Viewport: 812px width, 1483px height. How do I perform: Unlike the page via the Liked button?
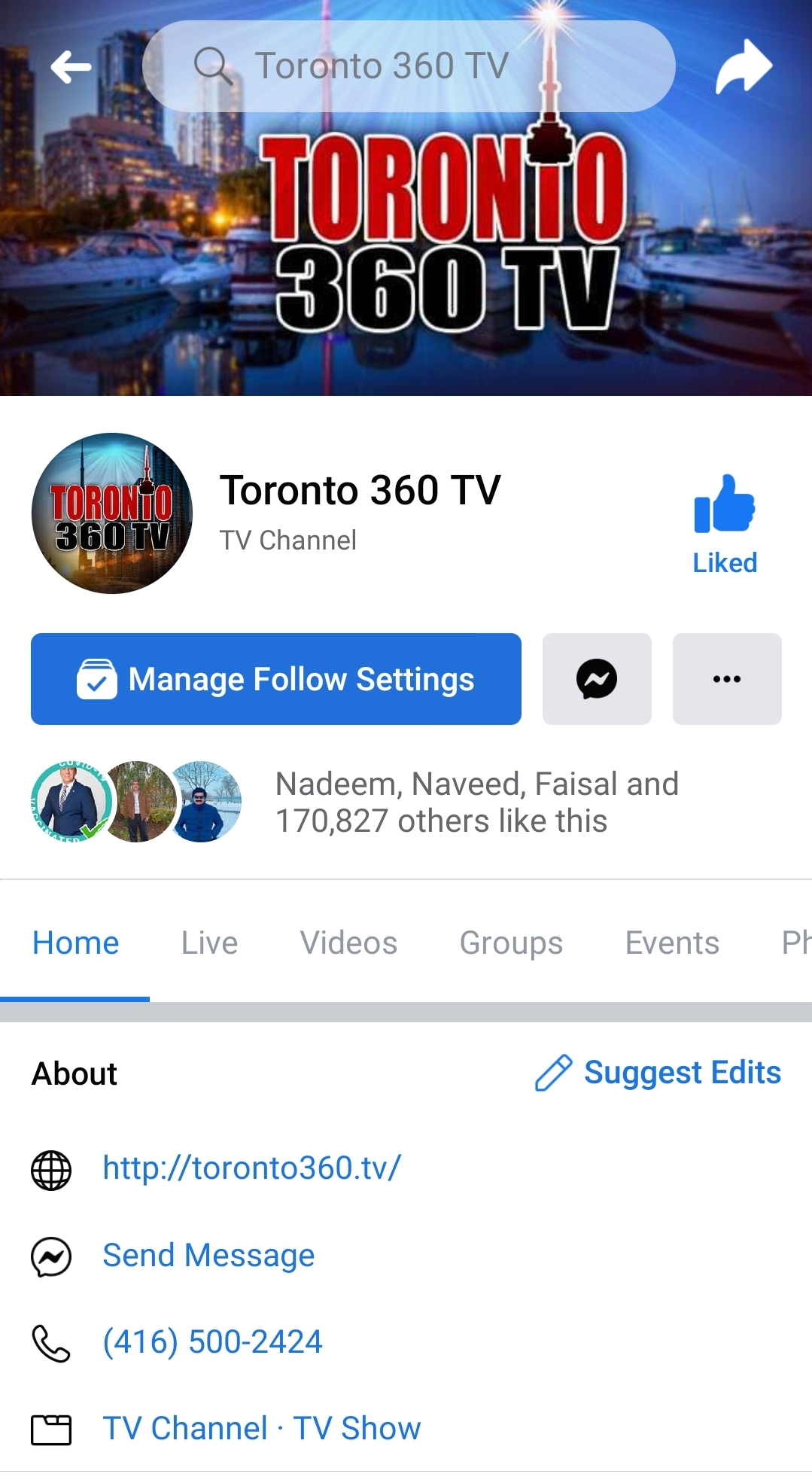(x=724, y=525)
